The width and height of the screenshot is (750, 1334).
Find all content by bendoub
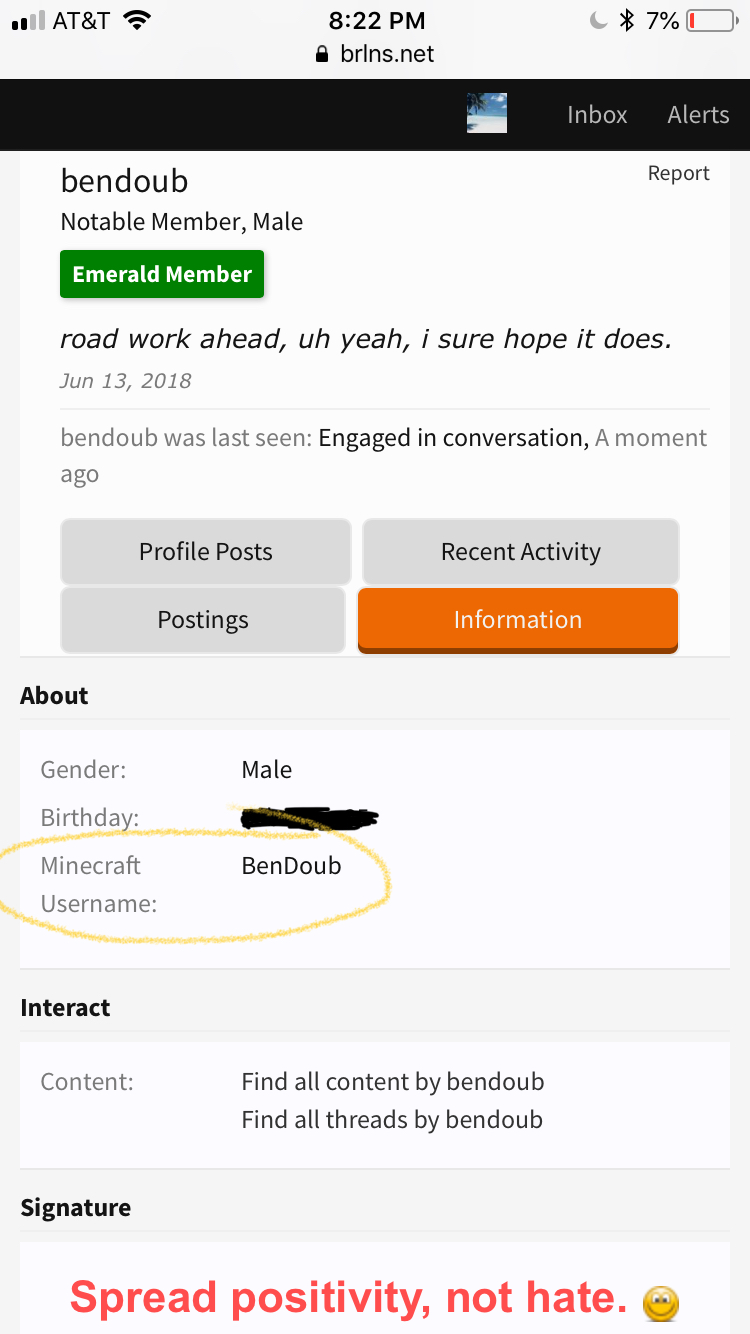click(x=393, y=1082)
